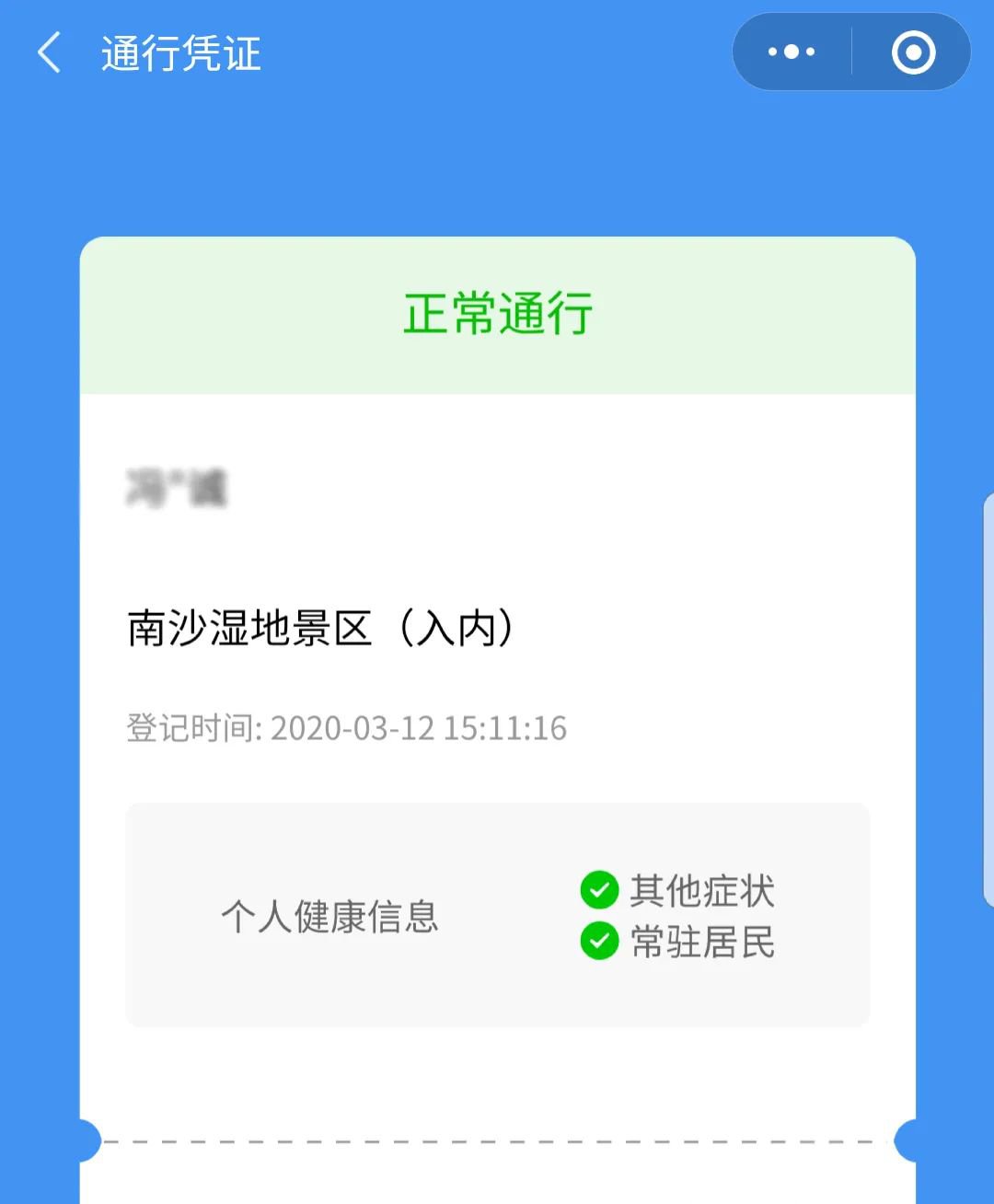Go back from the 通行凭证 page

coord(50,52)
